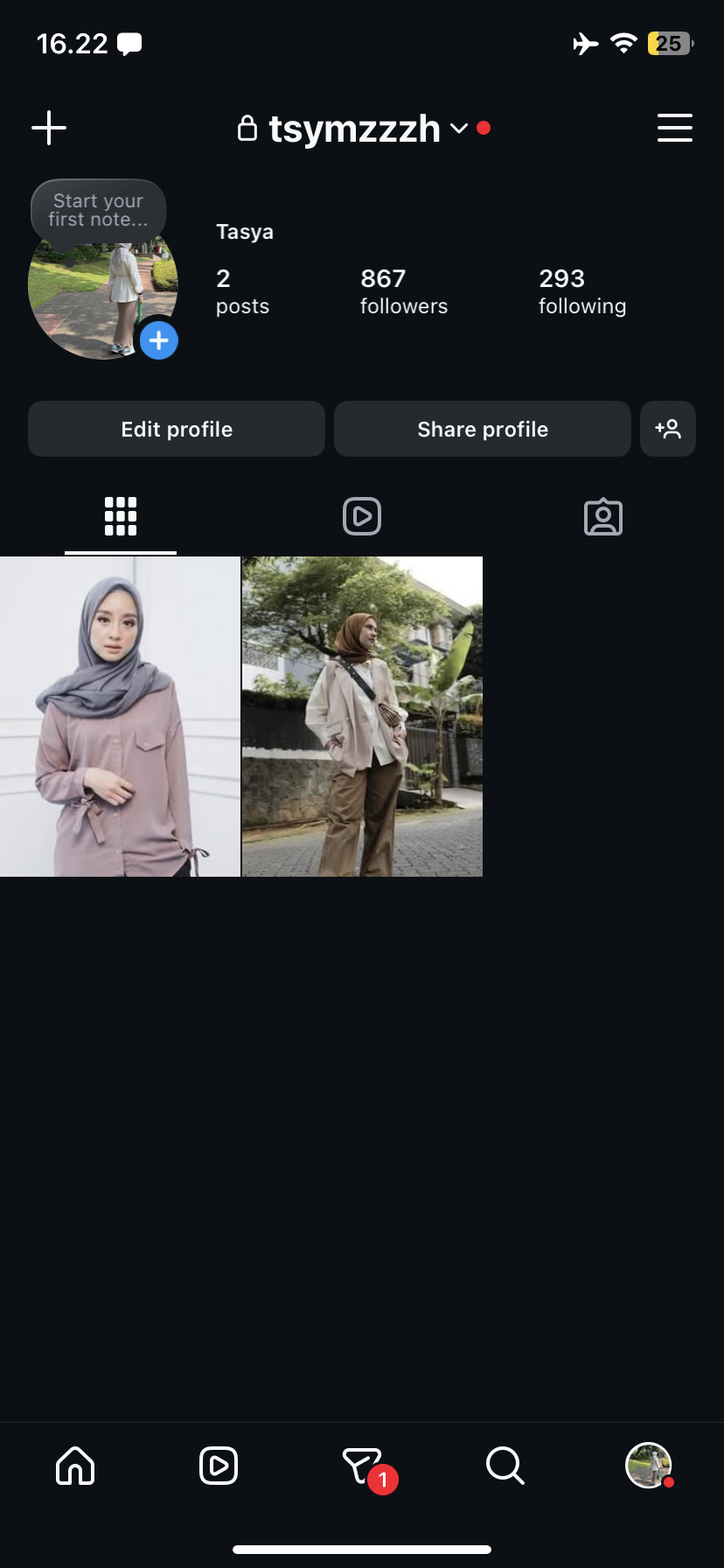Go to the Home feed
Image resolution: width=724 pixels, height=1568 pixels.
click(x=75, y=1465)
